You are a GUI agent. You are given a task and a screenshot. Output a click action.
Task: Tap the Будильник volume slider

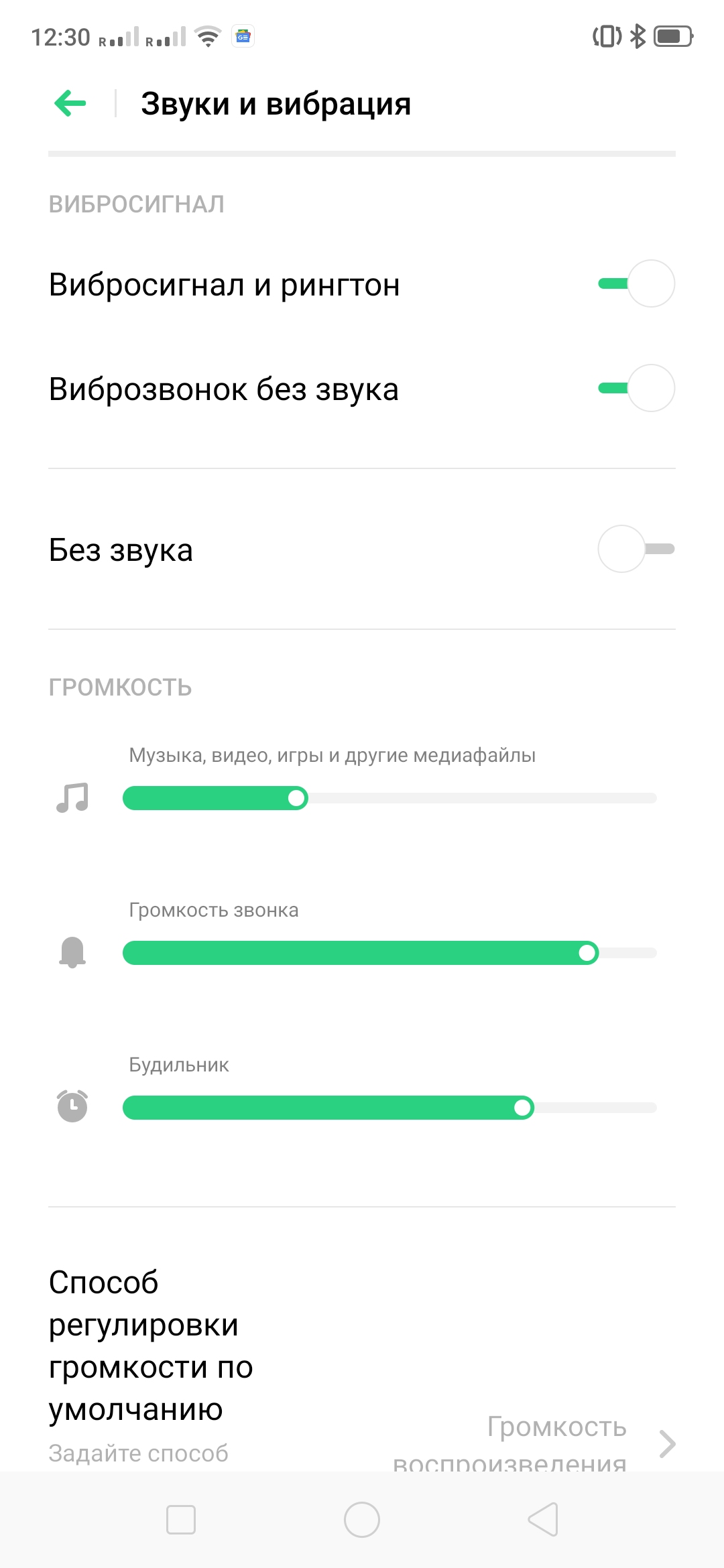pos(389,1108)
